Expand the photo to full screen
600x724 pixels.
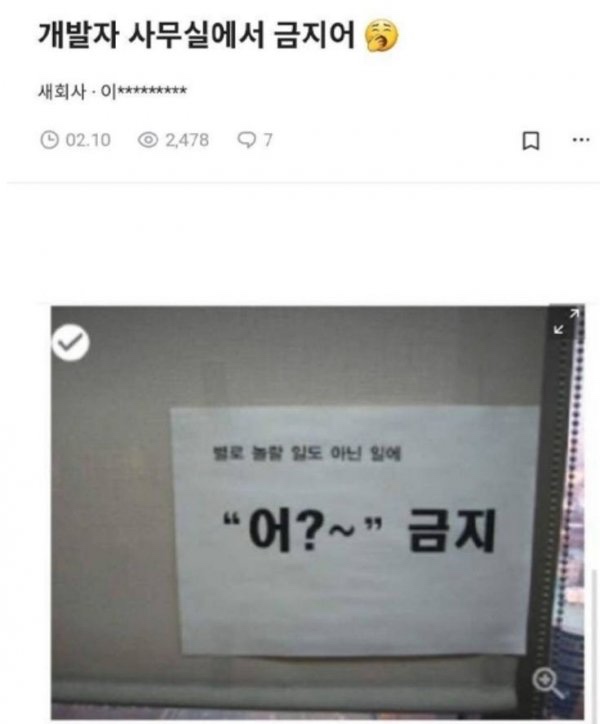566,322
